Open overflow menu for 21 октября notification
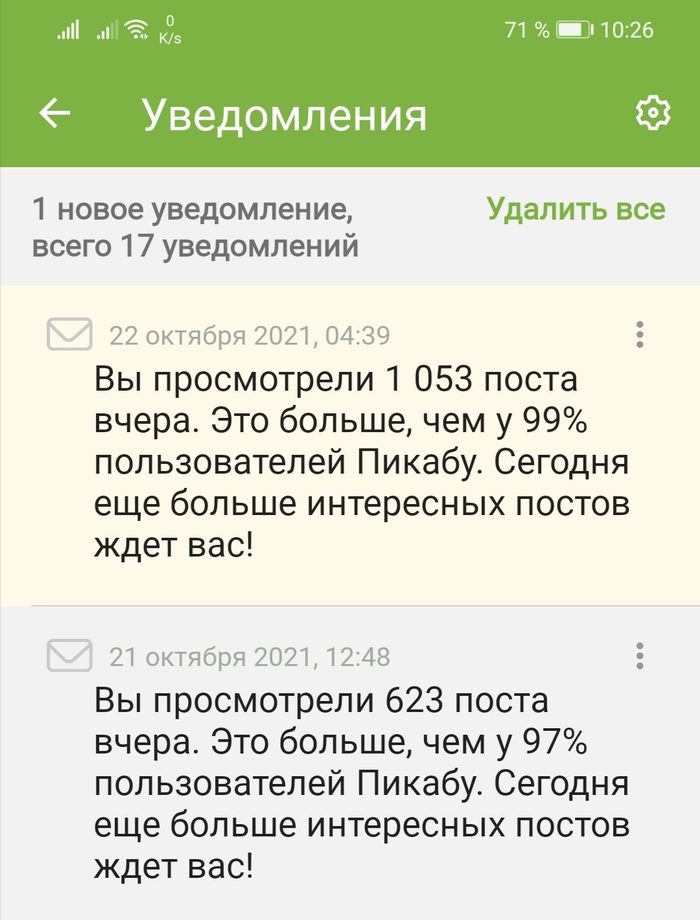Viewport: 700px width, 920px height. [640, 657]
